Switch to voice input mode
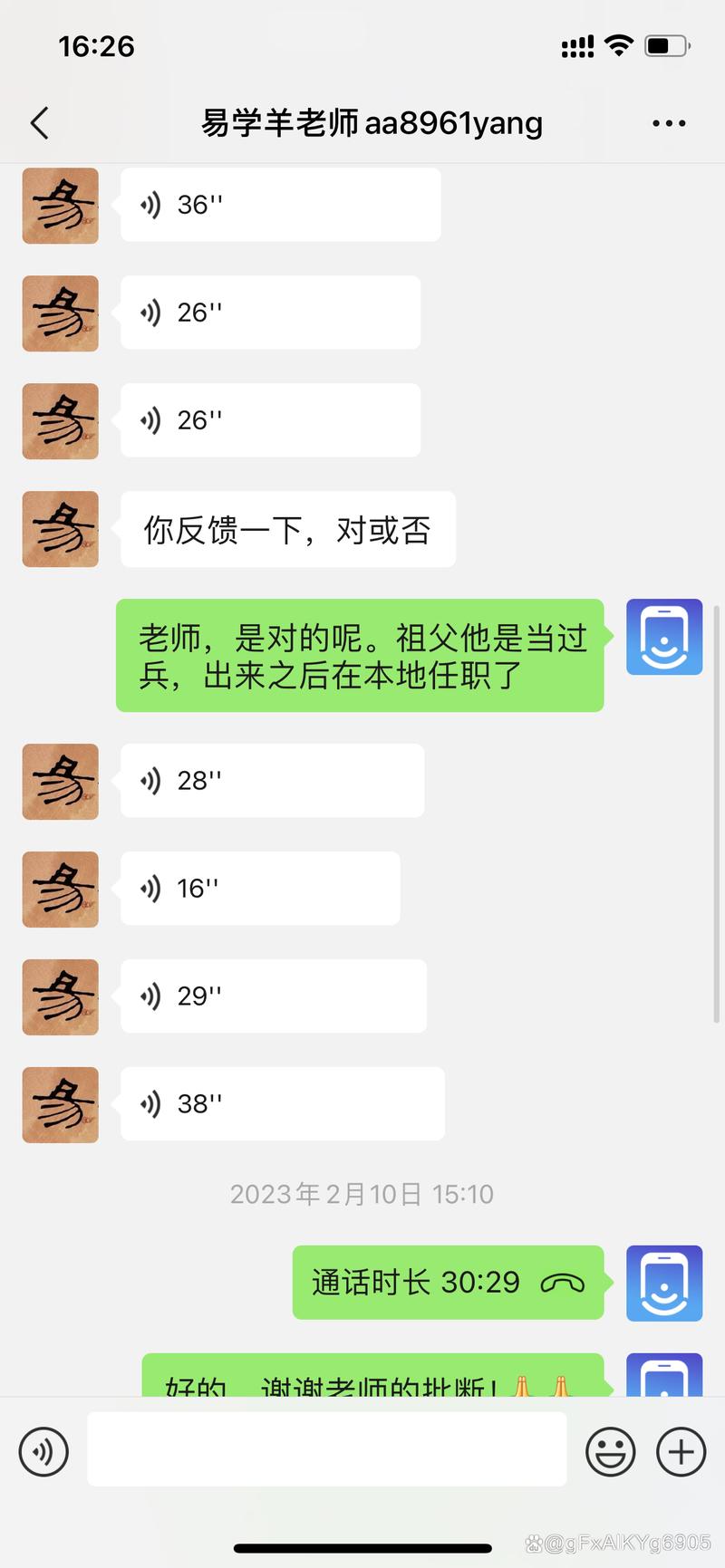 click(43, 1451)
